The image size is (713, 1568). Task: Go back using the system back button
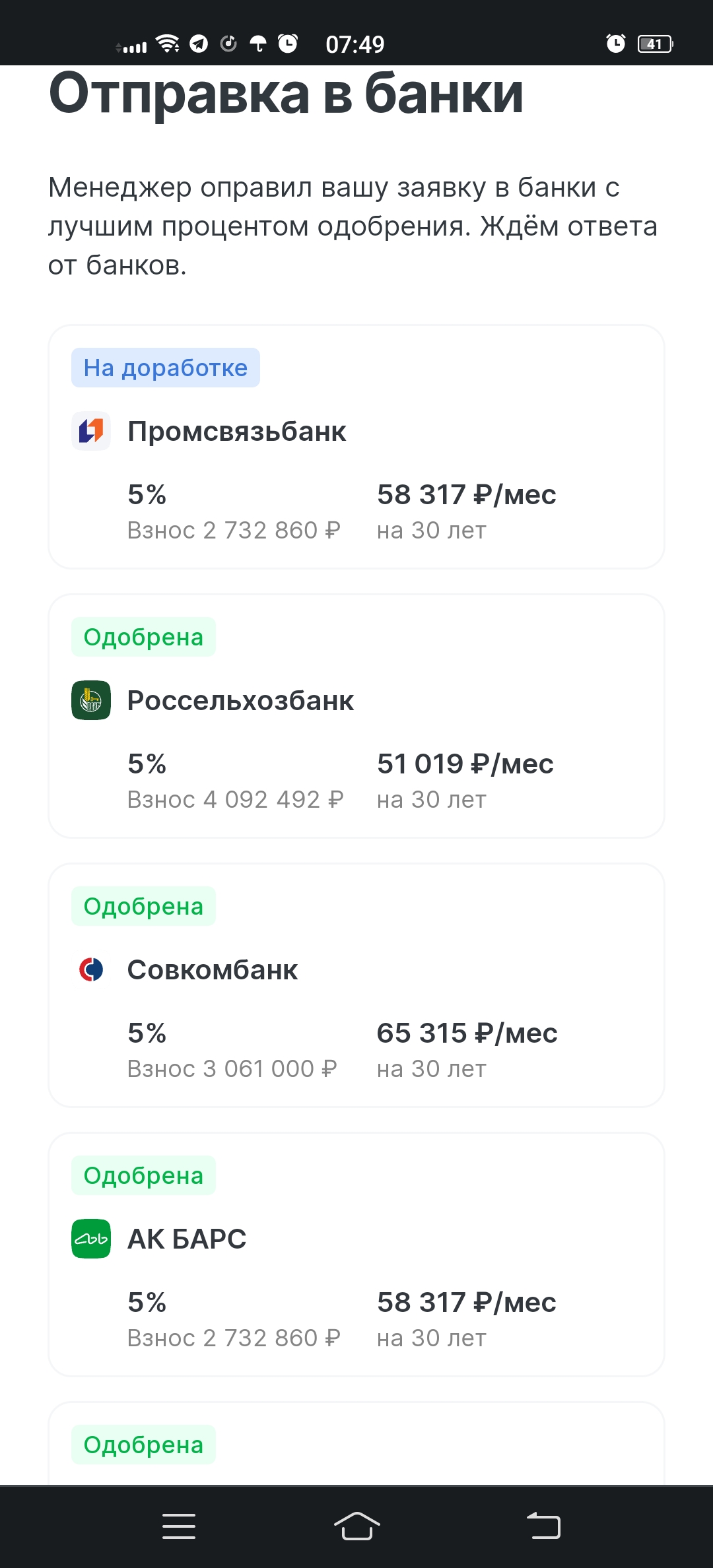click(x=543, y=1526)
